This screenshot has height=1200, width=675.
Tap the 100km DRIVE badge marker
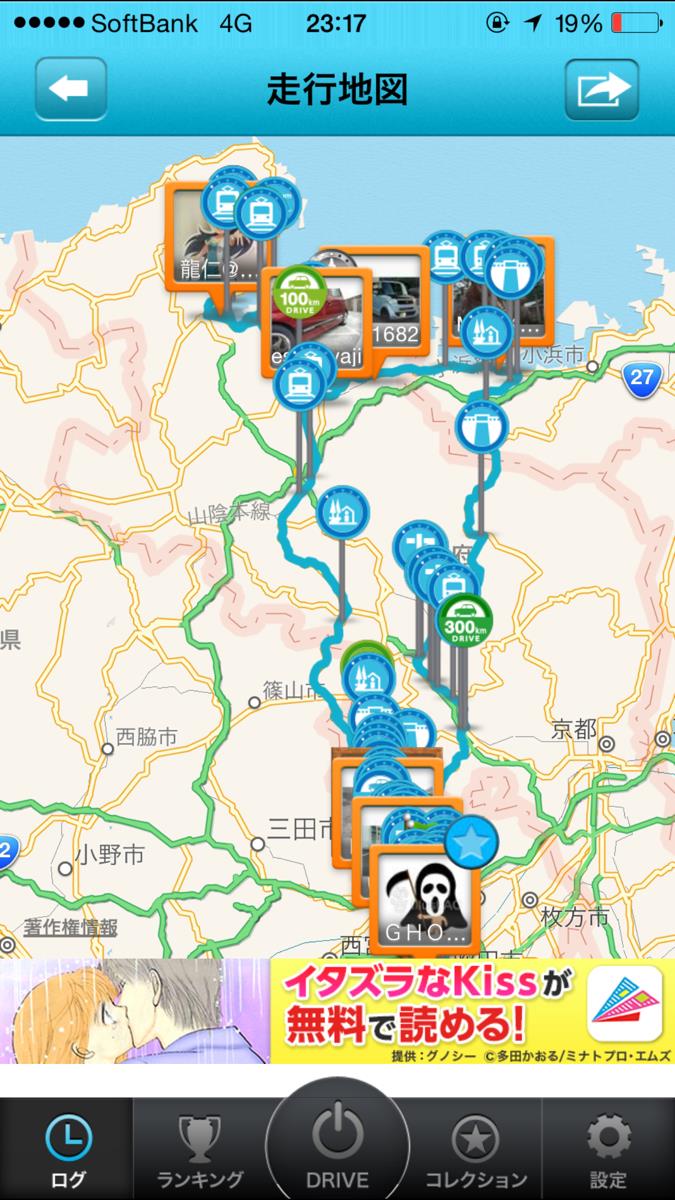[301, 291]
